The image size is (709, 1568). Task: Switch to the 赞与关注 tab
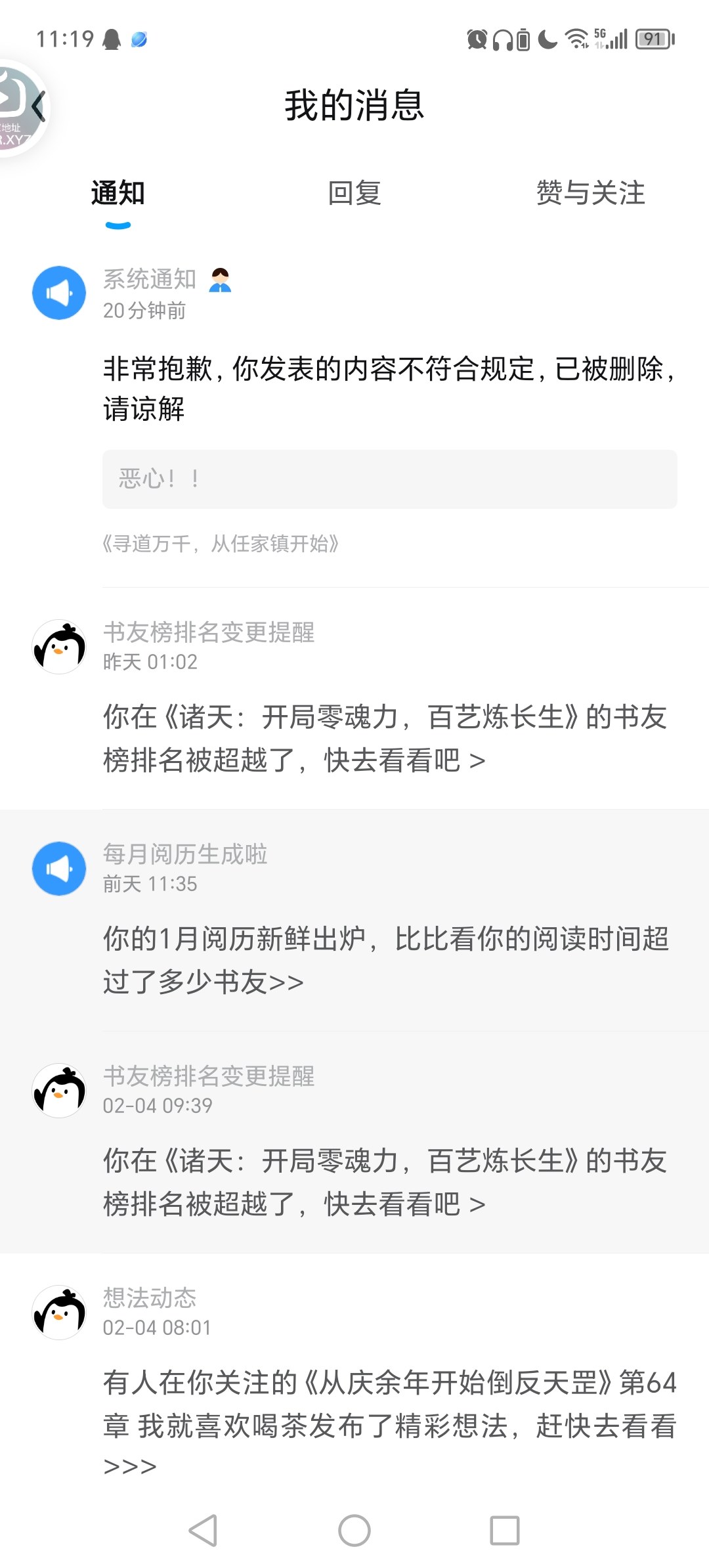pyautogui.click(x=590, y=193)
